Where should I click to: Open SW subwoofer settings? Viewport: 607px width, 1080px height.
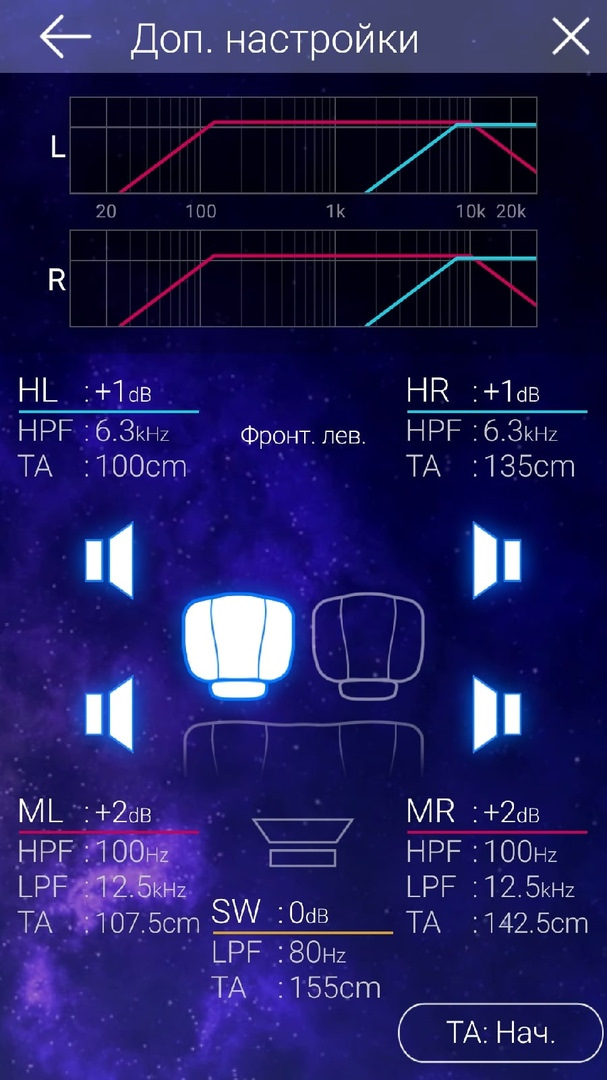(300, 948)
